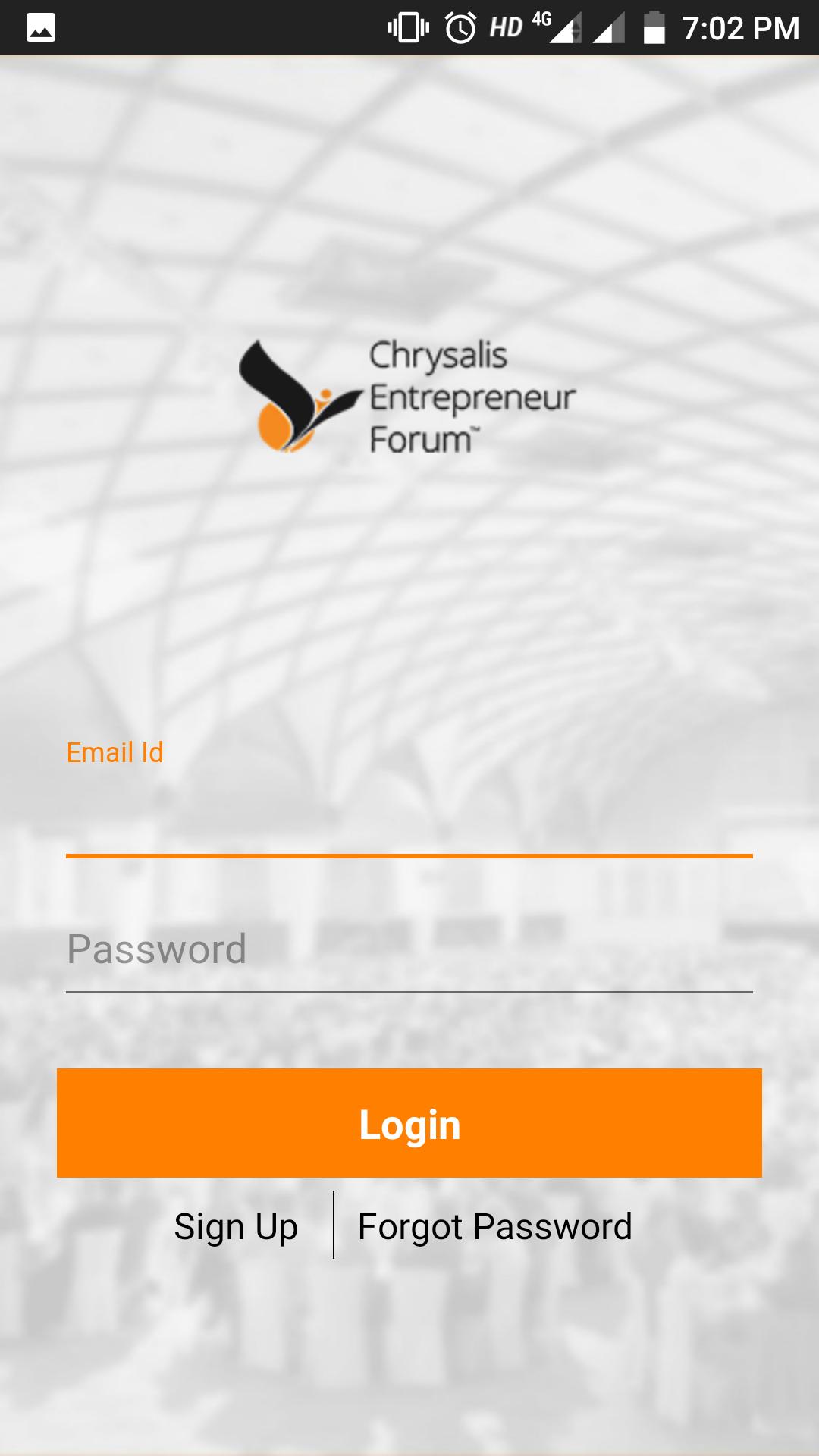This screenshot has height=1456, width=819.
Task: Open Forgot Password
Action: click(x=494, y=1227)
